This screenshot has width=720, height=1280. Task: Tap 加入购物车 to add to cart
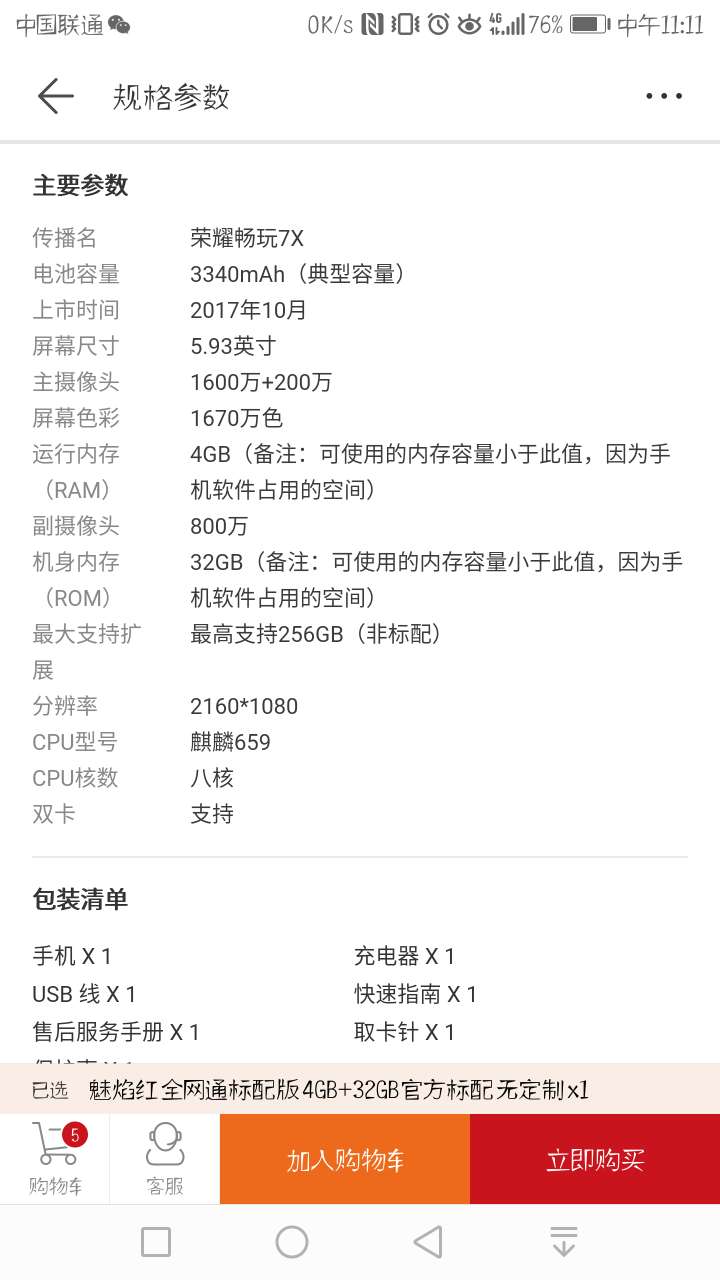[345, 1159]
